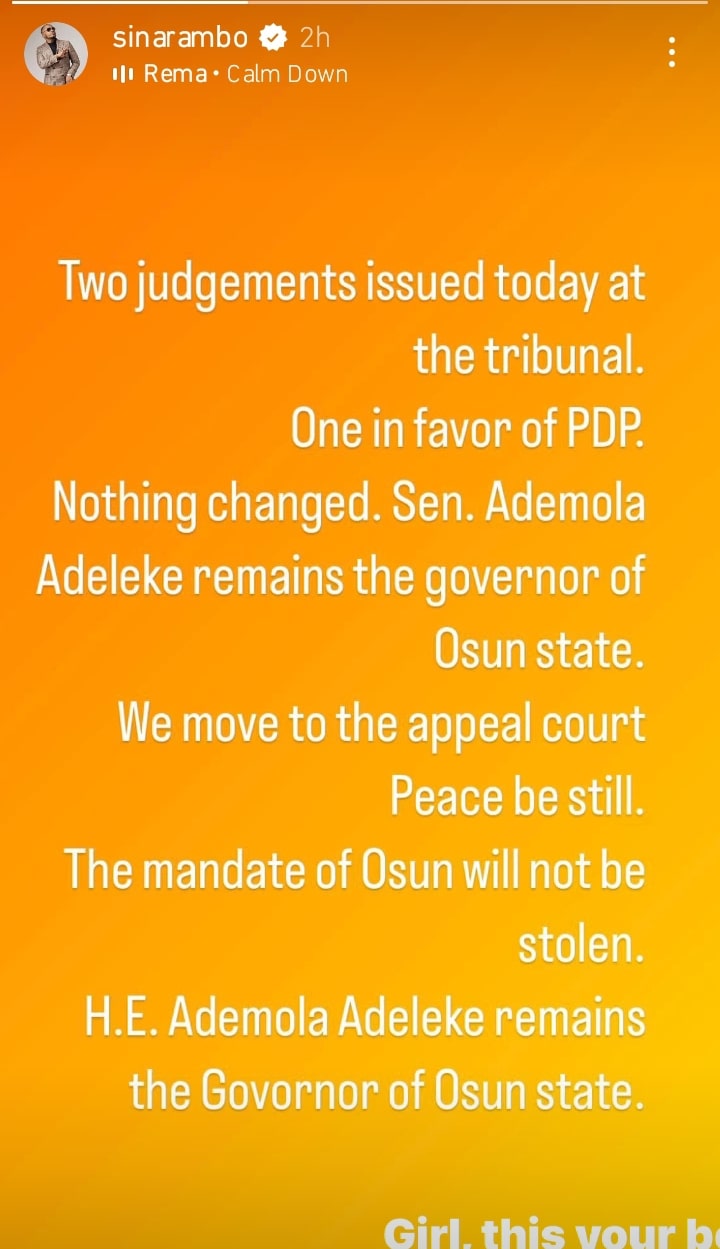Screen dimensions: 720x1249
Task: Open sinarambo's profile picture
Action: (57, 54)
